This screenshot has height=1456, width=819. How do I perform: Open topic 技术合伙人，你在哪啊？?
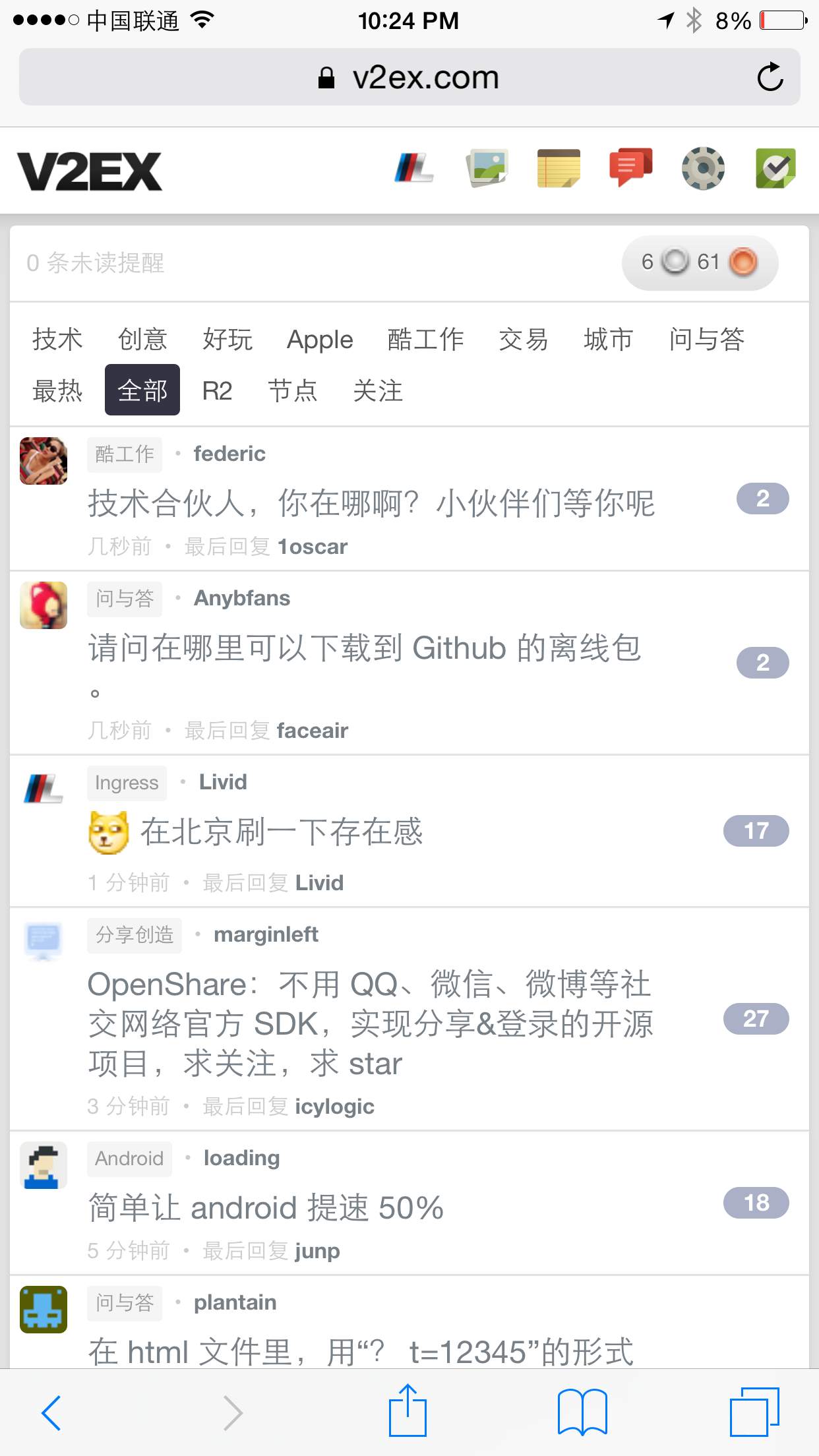pos(371,504)
